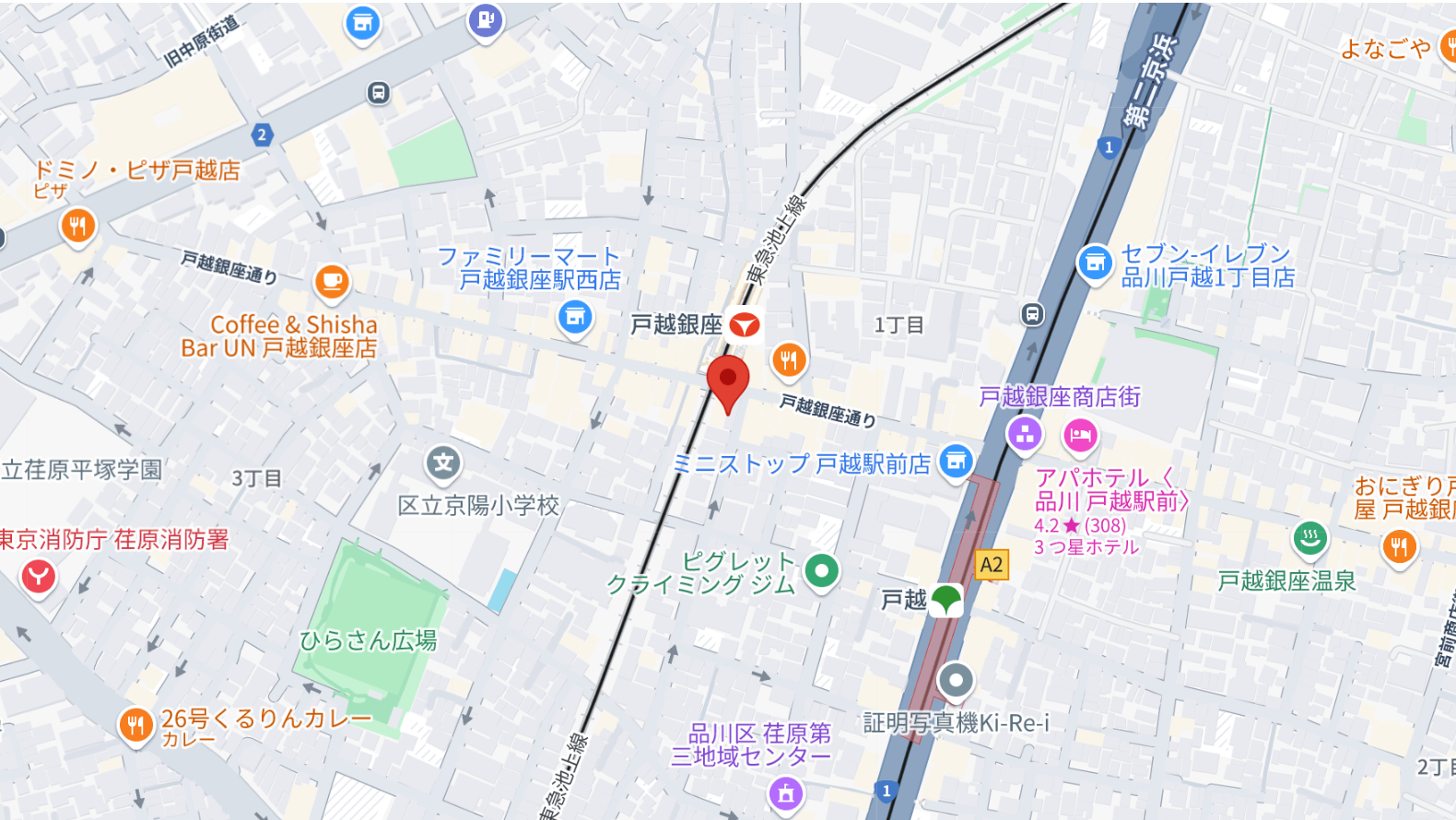Open 区立京陽小学校 school marker
Image resolution: width=1456 pixels, height=820 pixels.
(443, 463)
